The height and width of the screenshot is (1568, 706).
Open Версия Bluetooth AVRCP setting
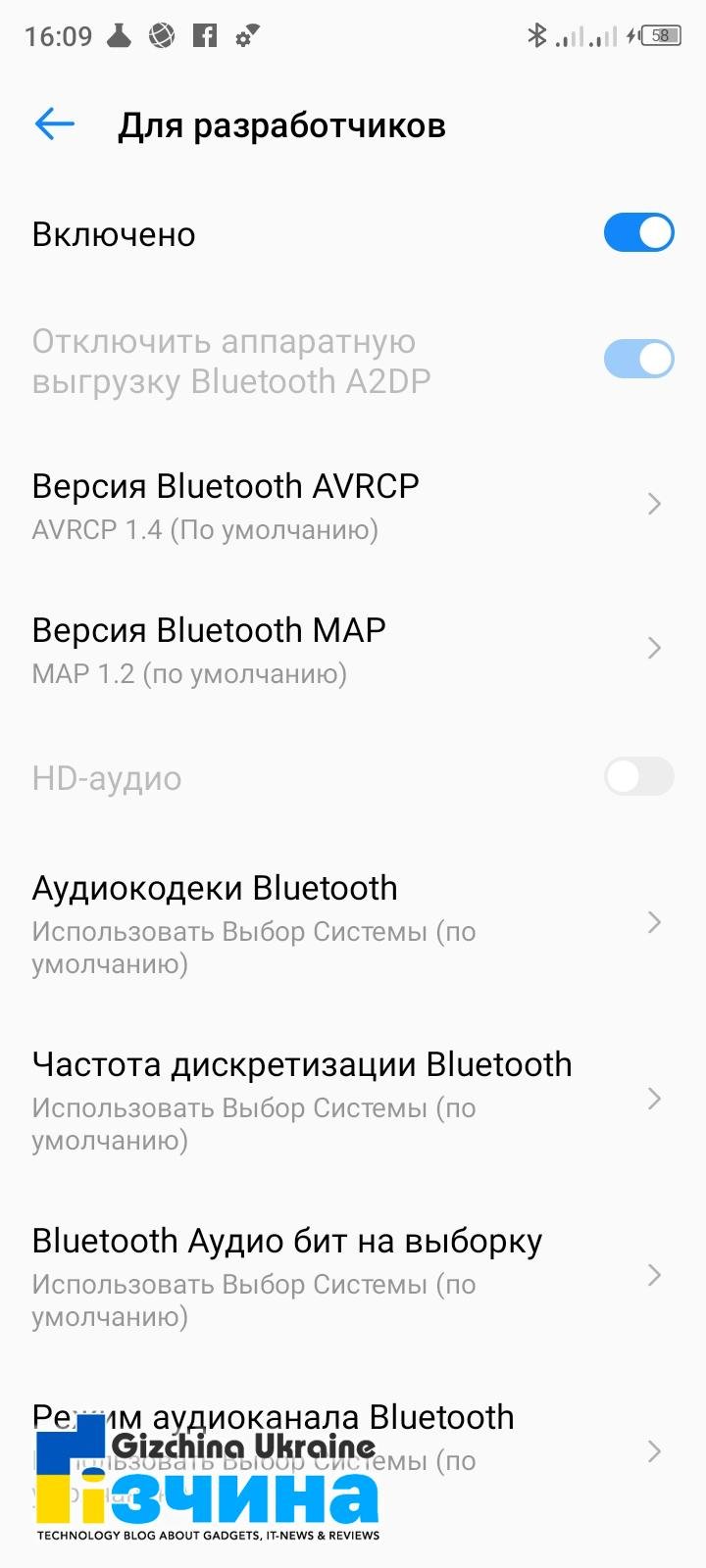point(353,505)
